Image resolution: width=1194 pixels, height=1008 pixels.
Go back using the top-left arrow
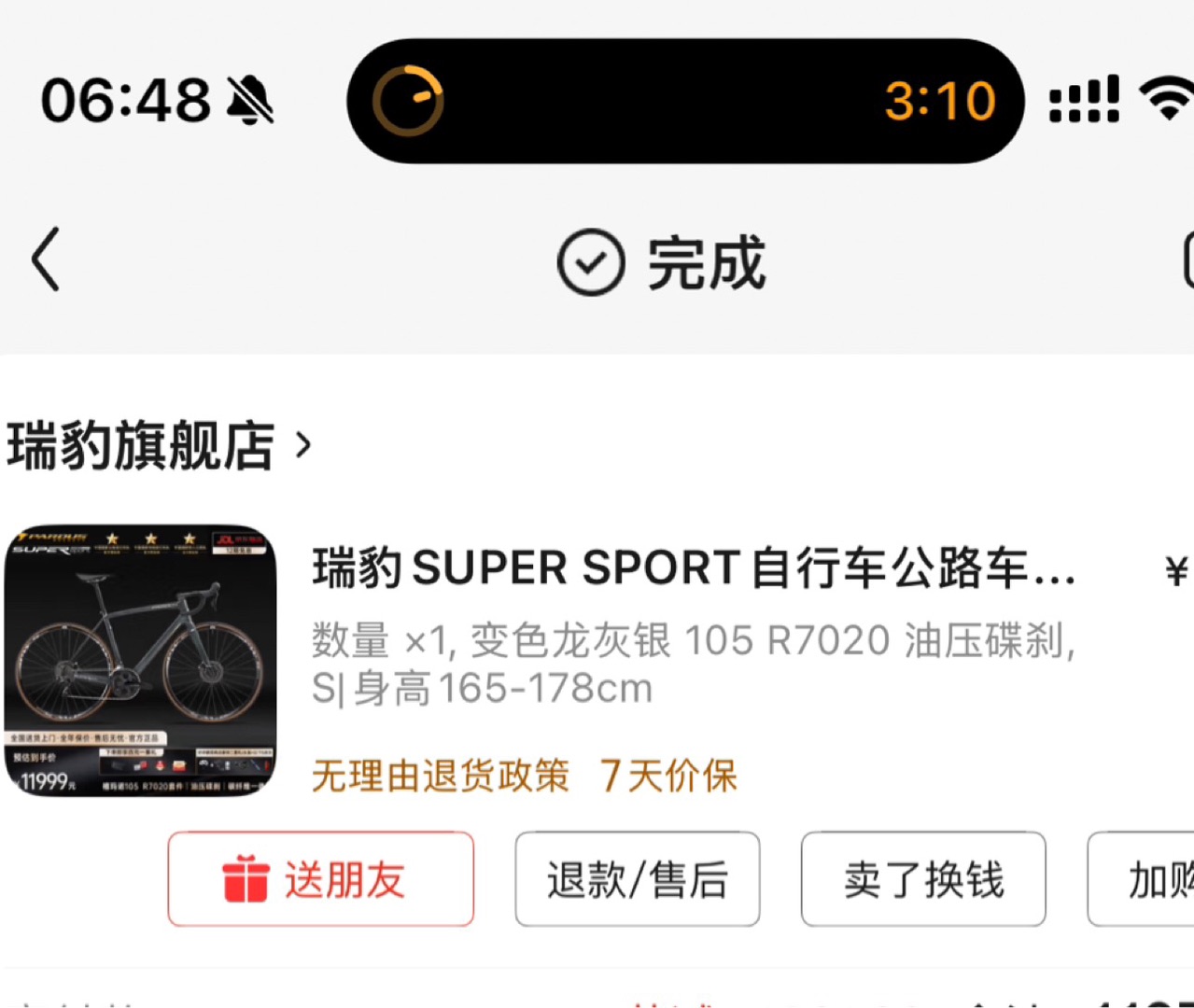[46, 259]
